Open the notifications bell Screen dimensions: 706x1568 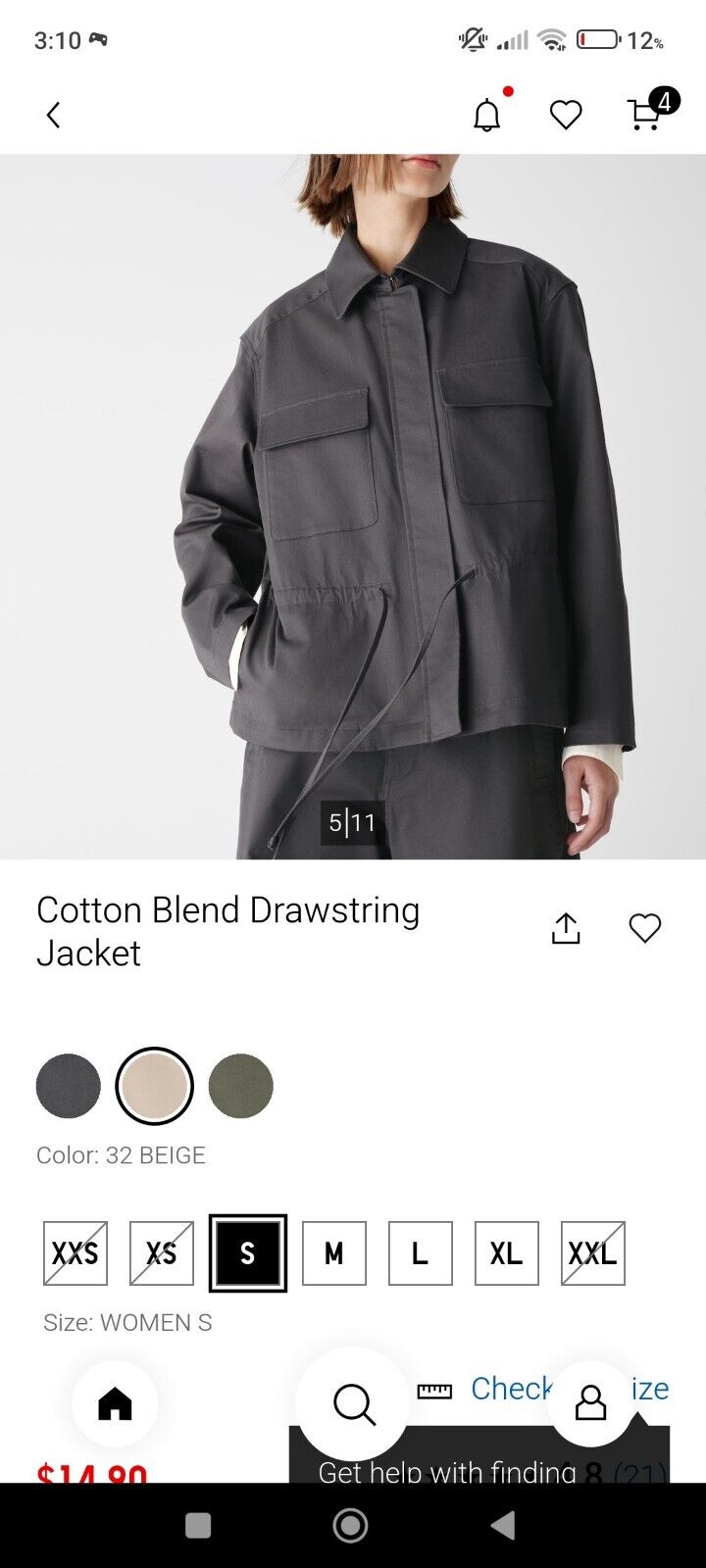pos(487,116)
